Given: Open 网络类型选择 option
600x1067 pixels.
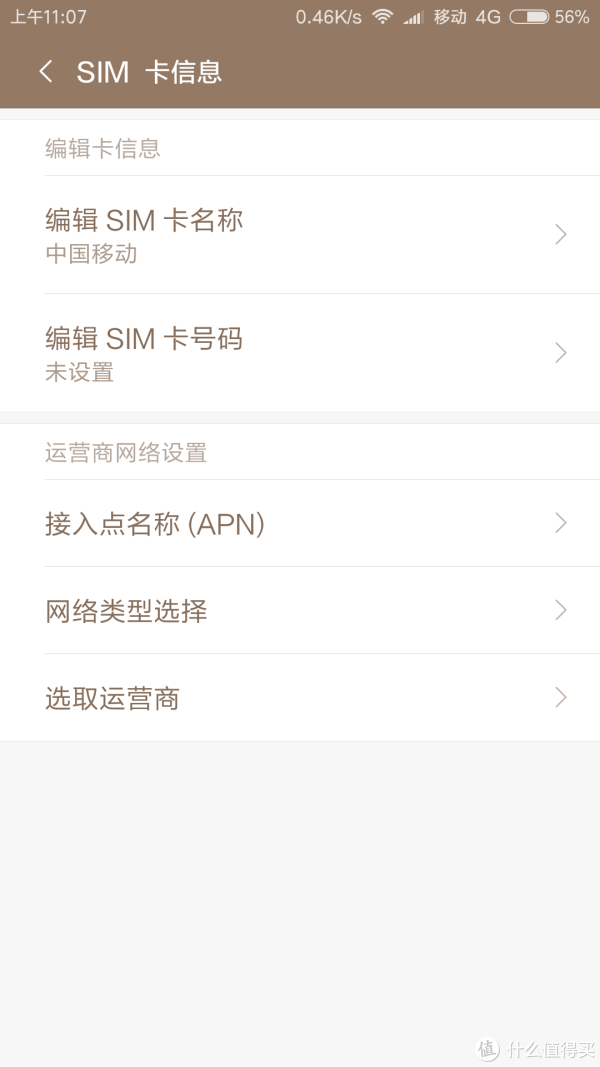Looking at the screenshot, I should pos(300,610).
